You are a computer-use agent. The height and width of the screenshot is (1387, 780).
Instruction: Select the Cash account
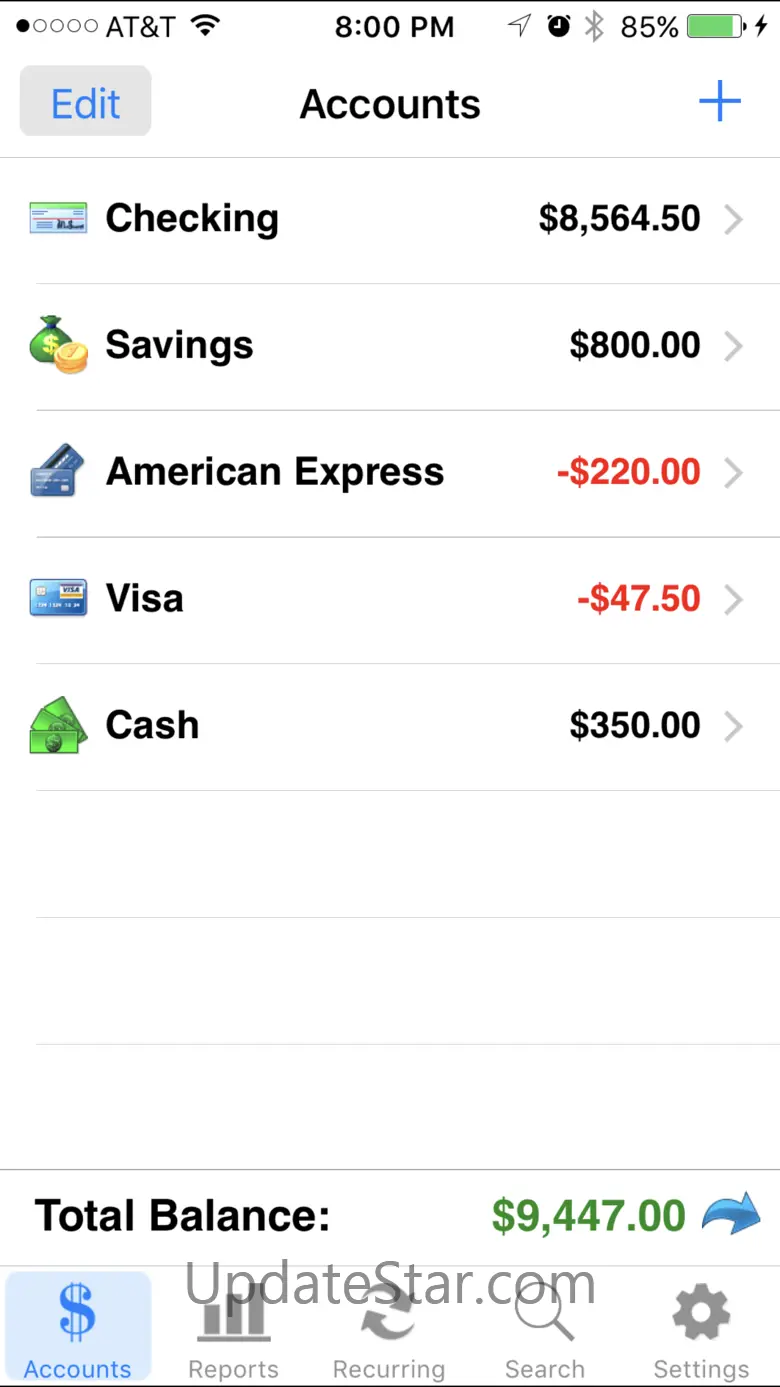pyautogui.click(x=390, y=727)
